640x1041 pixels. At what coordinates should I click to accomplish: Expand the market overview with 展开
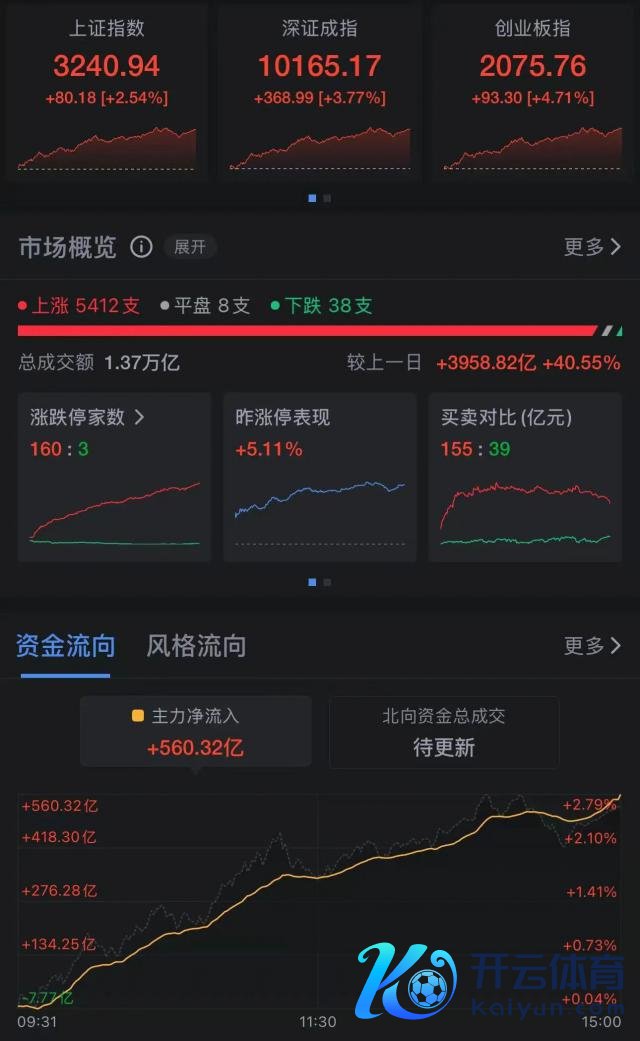(x=189, y=247)
